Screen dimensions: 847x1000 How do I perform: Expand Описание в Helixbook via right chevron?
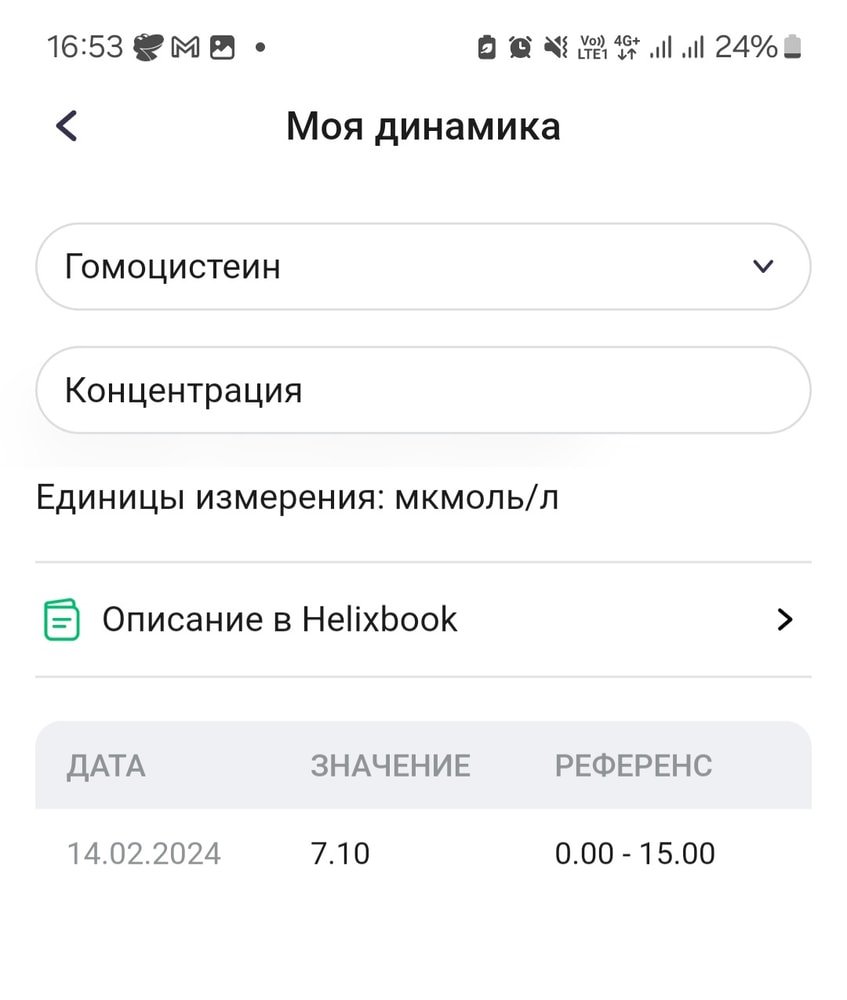click(x=787, y=619)
